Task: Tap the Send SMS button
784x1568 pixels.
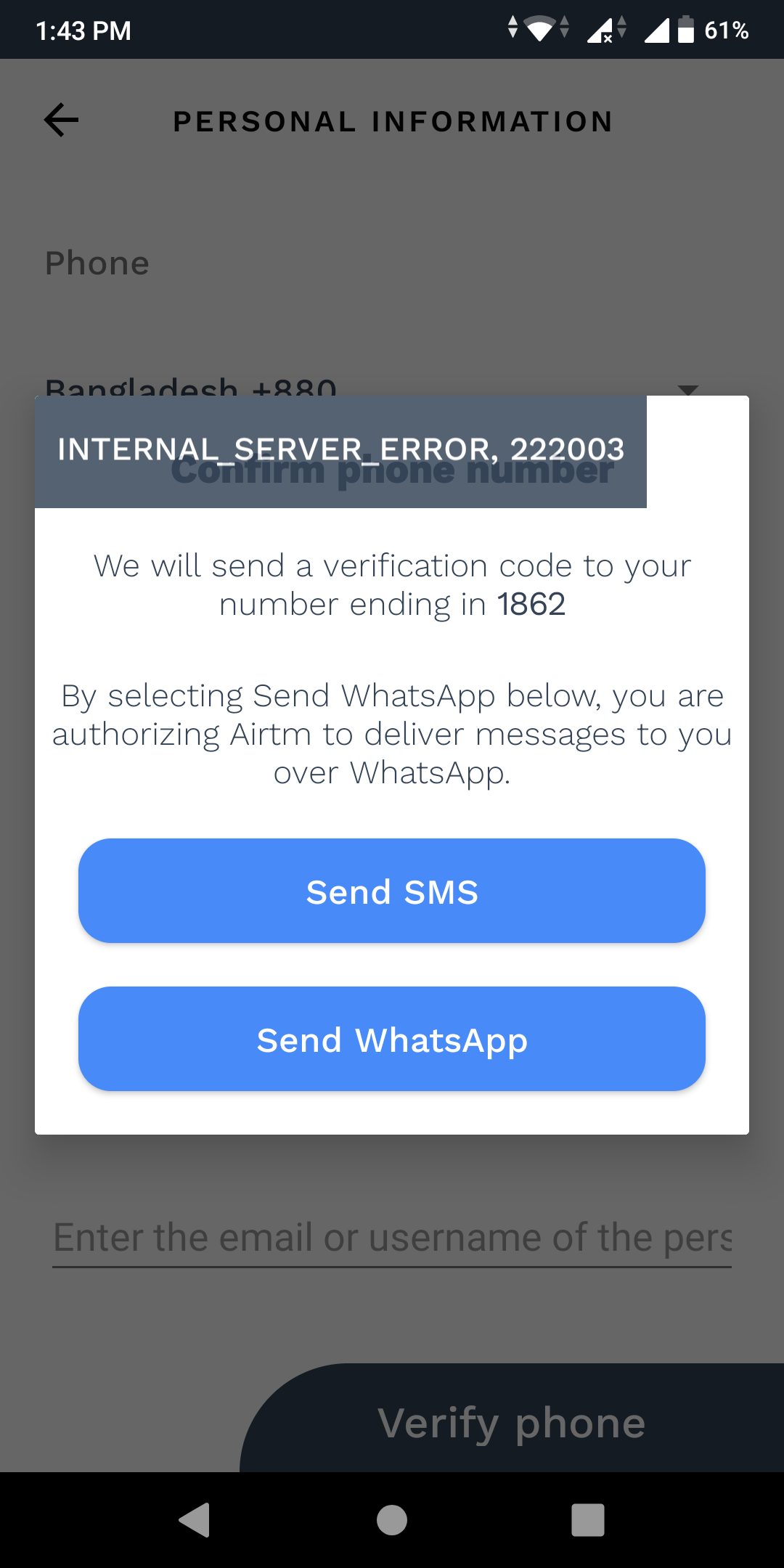Action: click(x=392, y=891)
